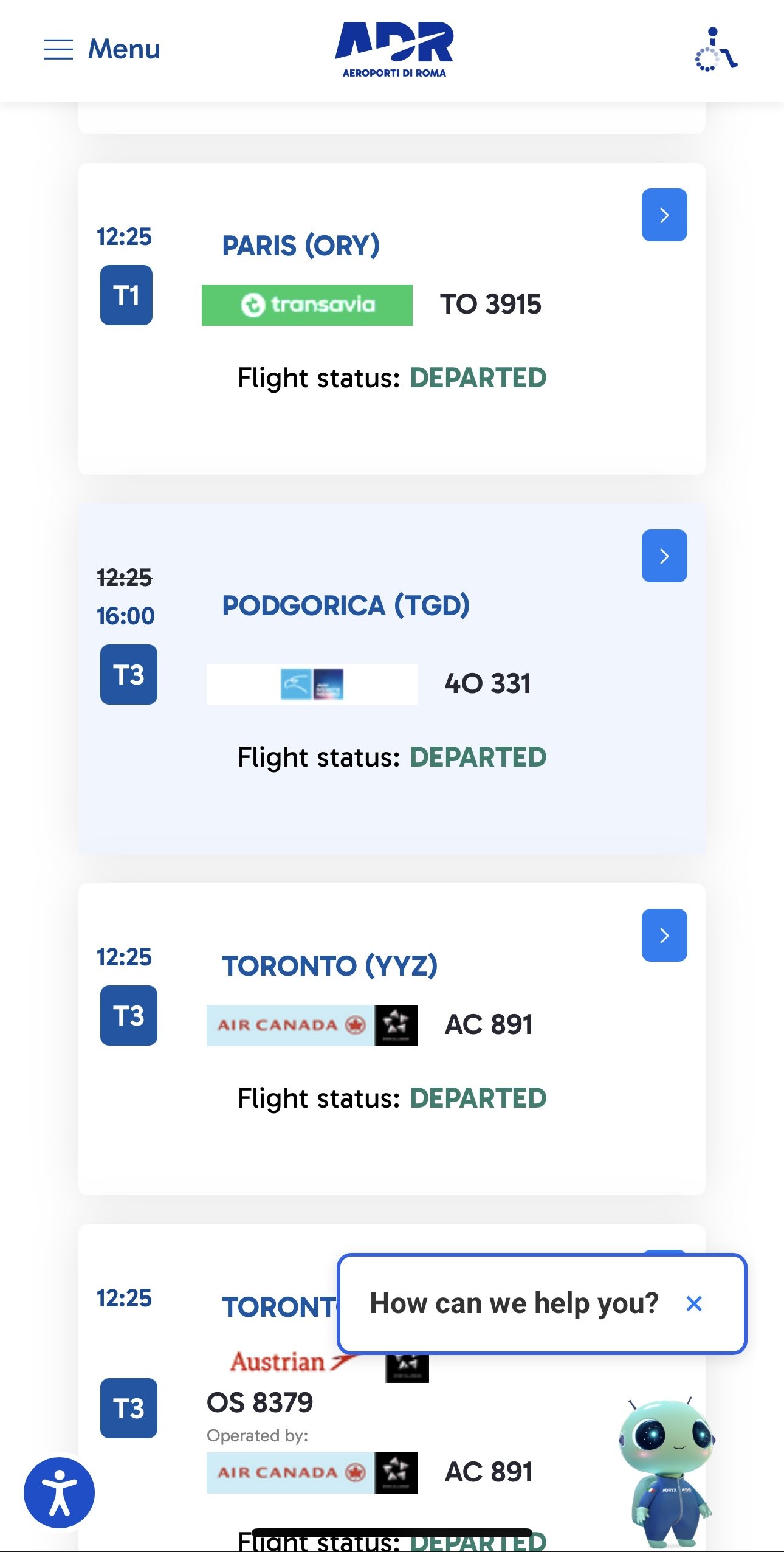
Task: Open the Podgorica 4O 331 flight card
Action: (x=392, y=678)
